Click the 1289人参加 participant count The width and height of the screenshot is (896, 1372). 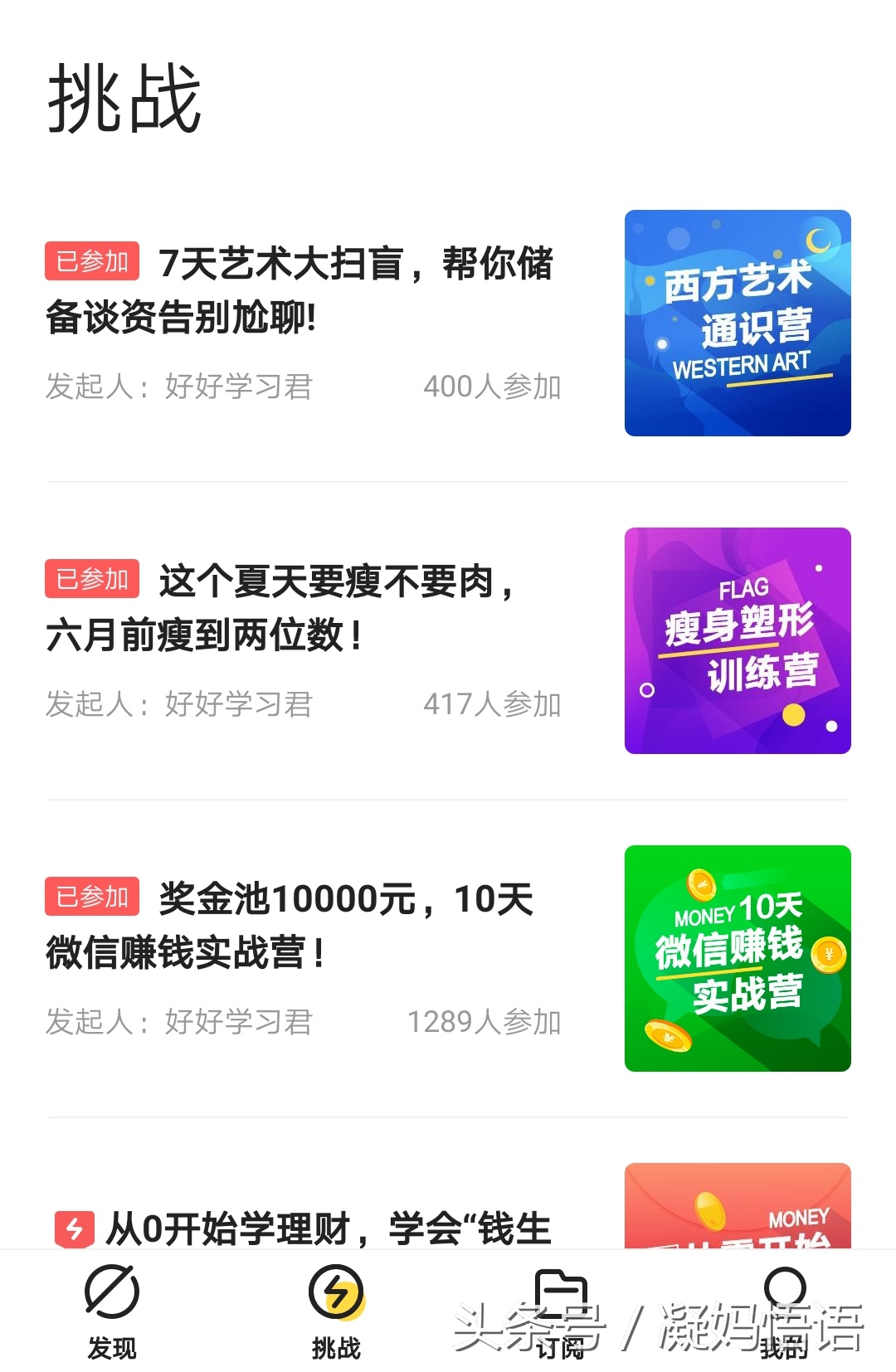pos(485,1023)
